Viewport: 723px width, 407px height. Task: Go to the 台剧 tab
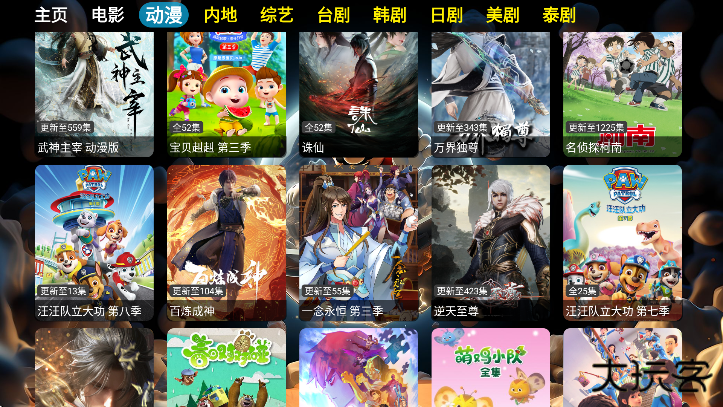click(x=333, y=15)
